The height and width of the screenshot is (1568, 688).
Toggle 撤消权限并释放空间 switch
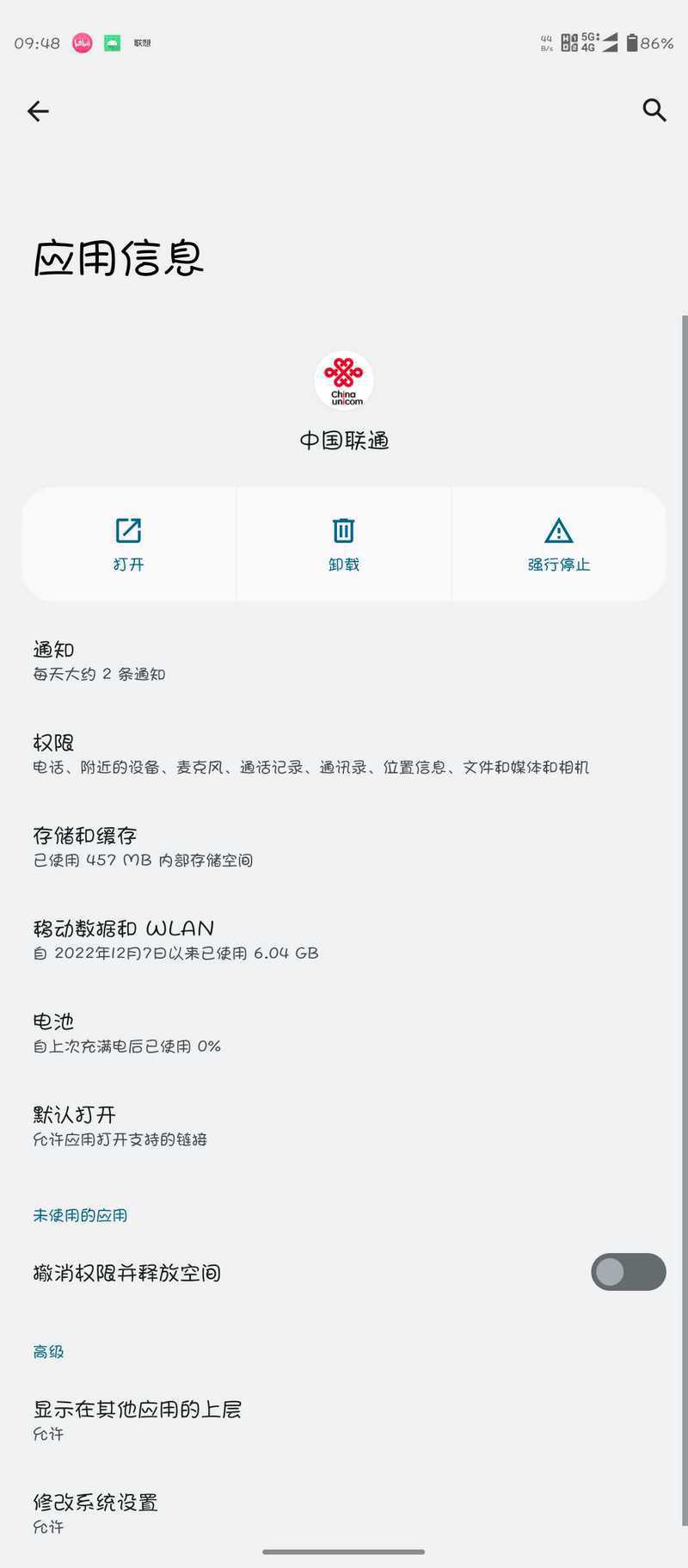click(628, 1272)
